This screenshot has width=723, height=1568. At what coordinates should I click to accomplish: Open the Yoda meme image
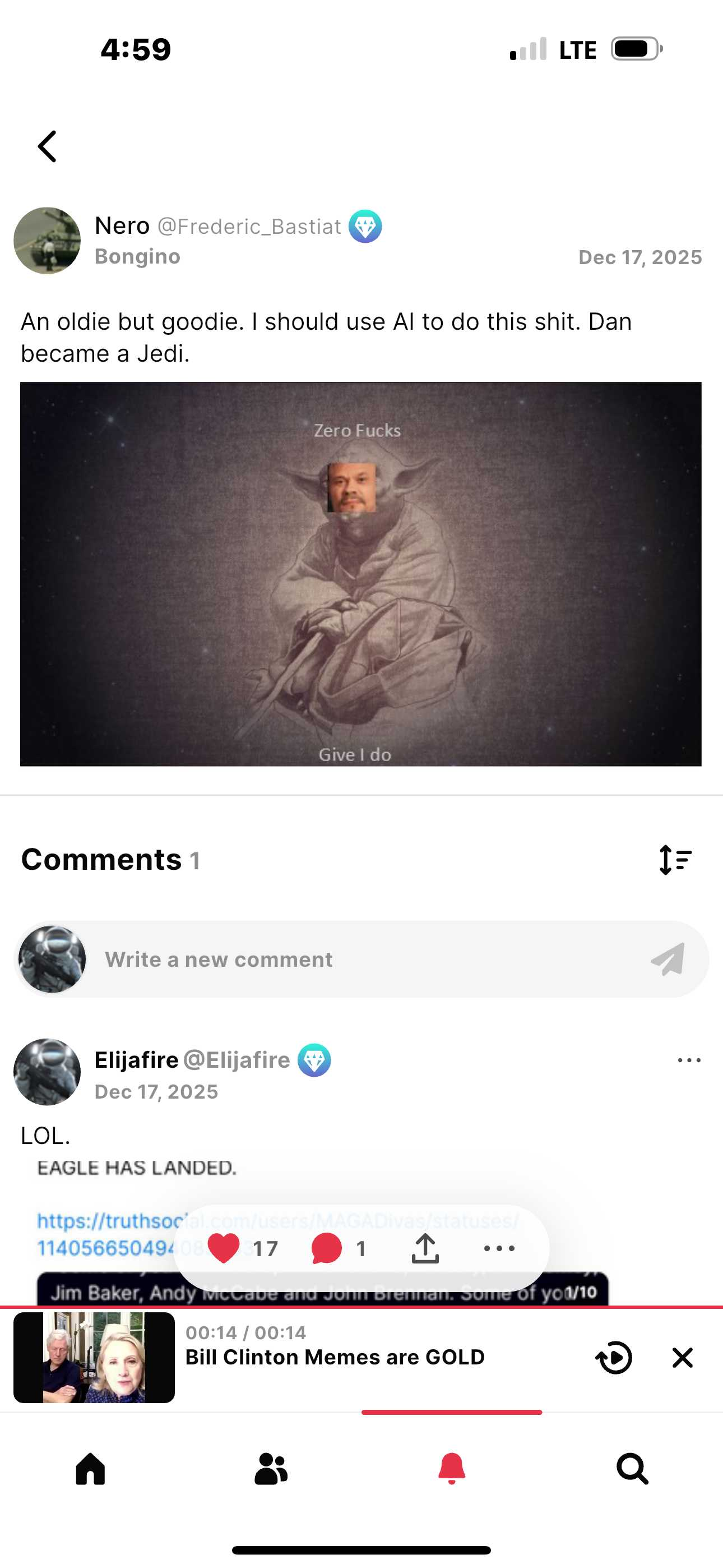click(360, 573)
